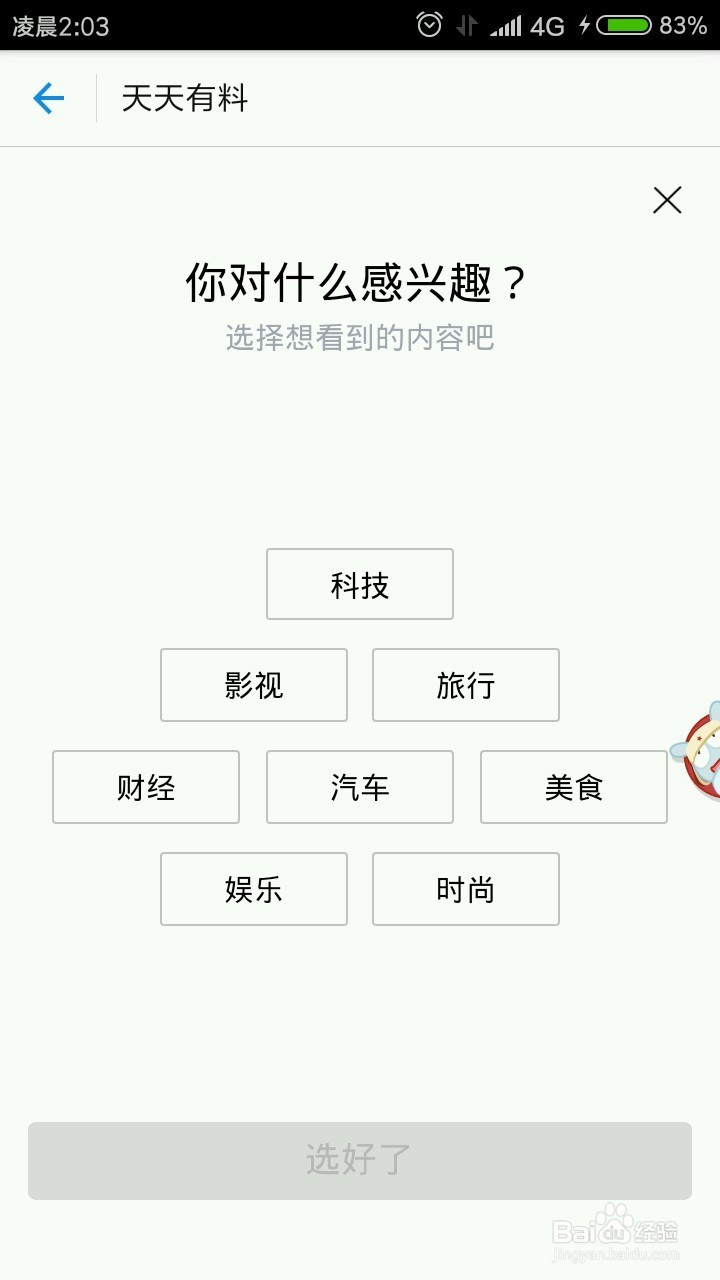
Task: Dismiss the interest picker with the X
Action: click(666, 200)
